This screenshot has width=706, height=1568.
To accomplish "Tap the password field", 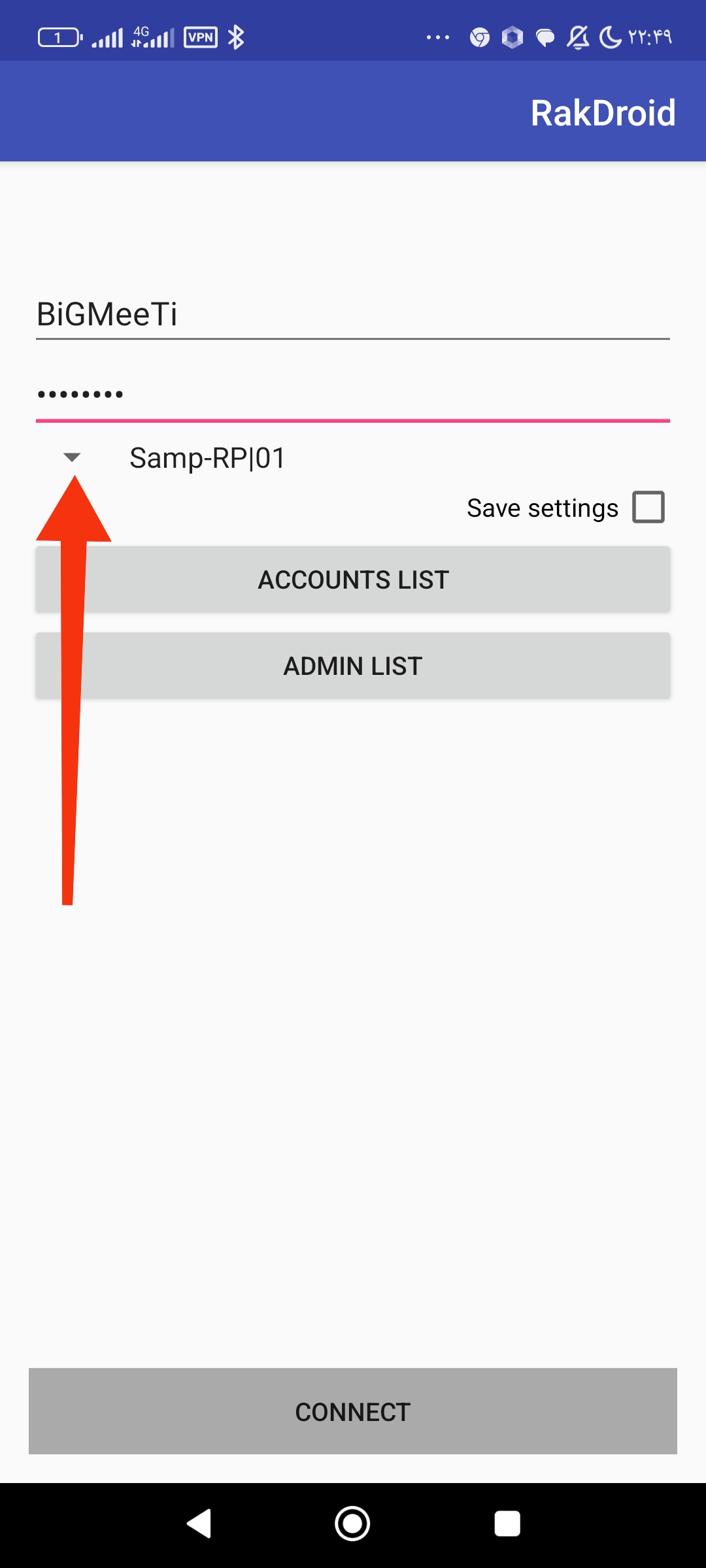I will click(353, 395).
